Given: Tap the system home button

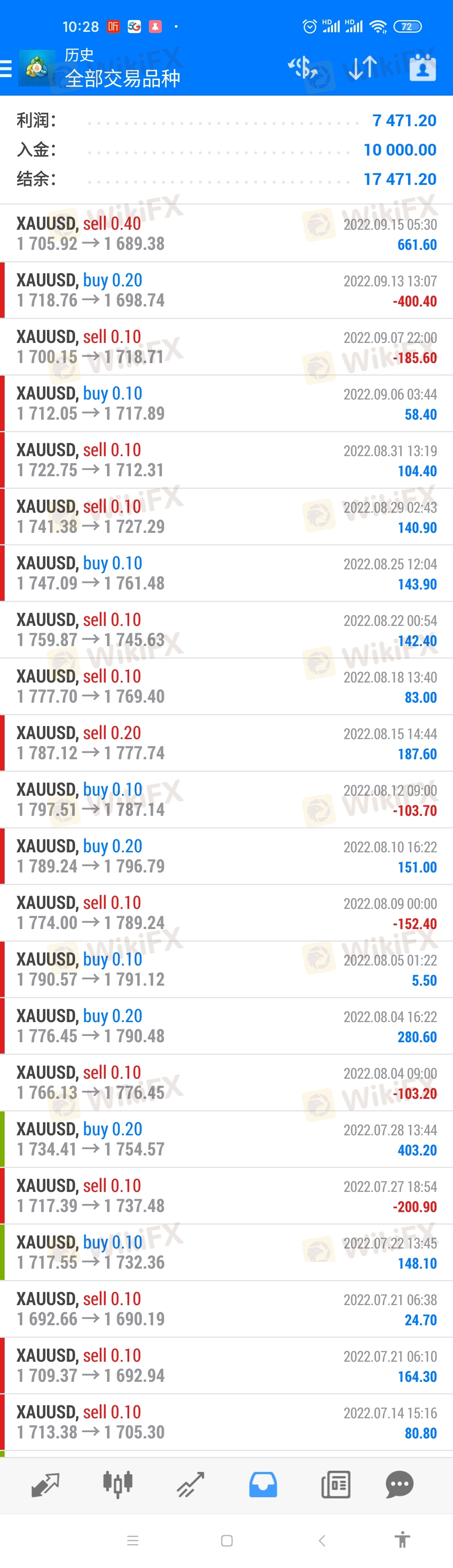Looking at the screenshot, I should point(227,1541).
